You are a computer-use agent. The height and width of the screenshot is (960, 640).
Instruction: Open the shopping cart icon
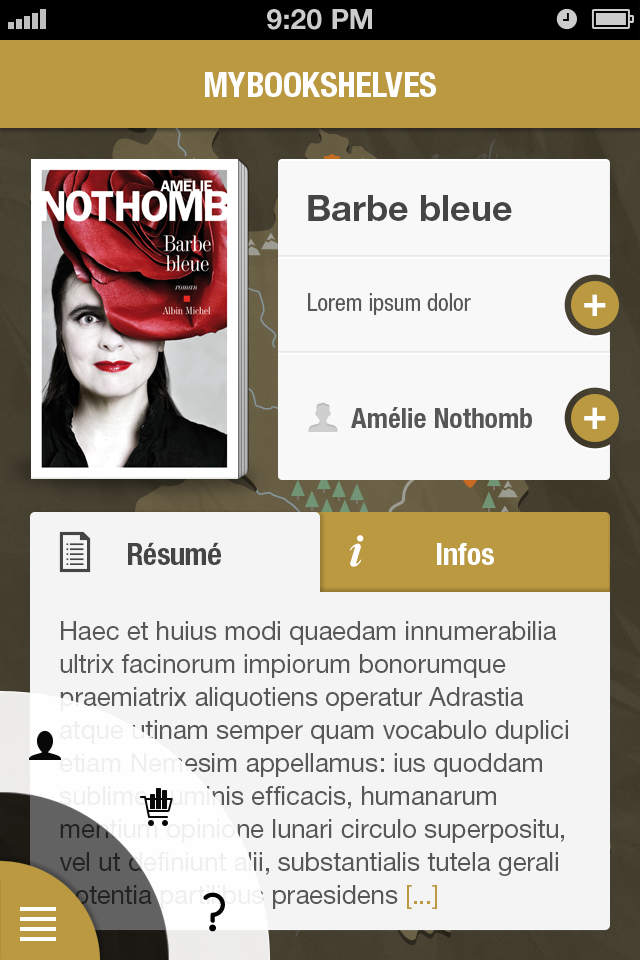[x=157, y=806]
